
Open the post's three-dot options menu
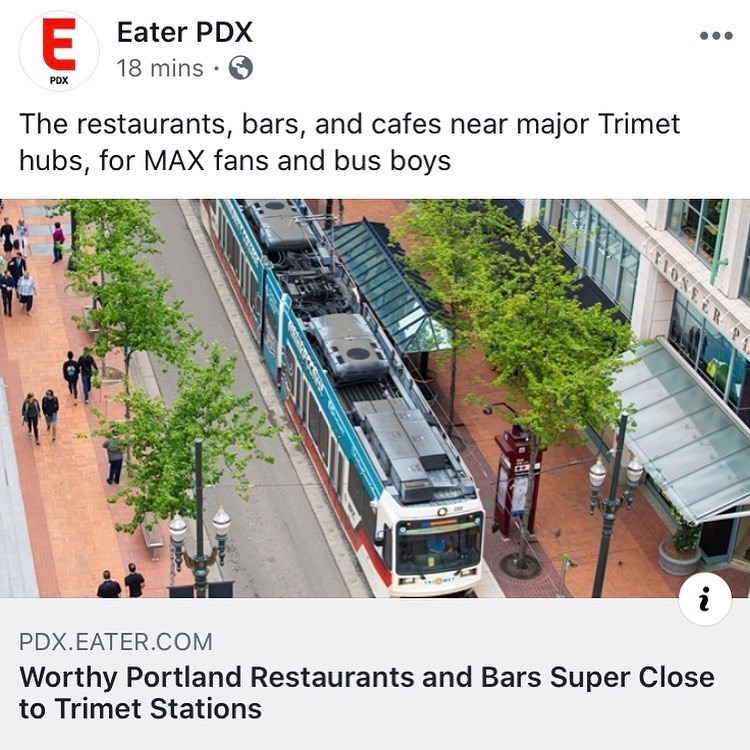[716, 36]
